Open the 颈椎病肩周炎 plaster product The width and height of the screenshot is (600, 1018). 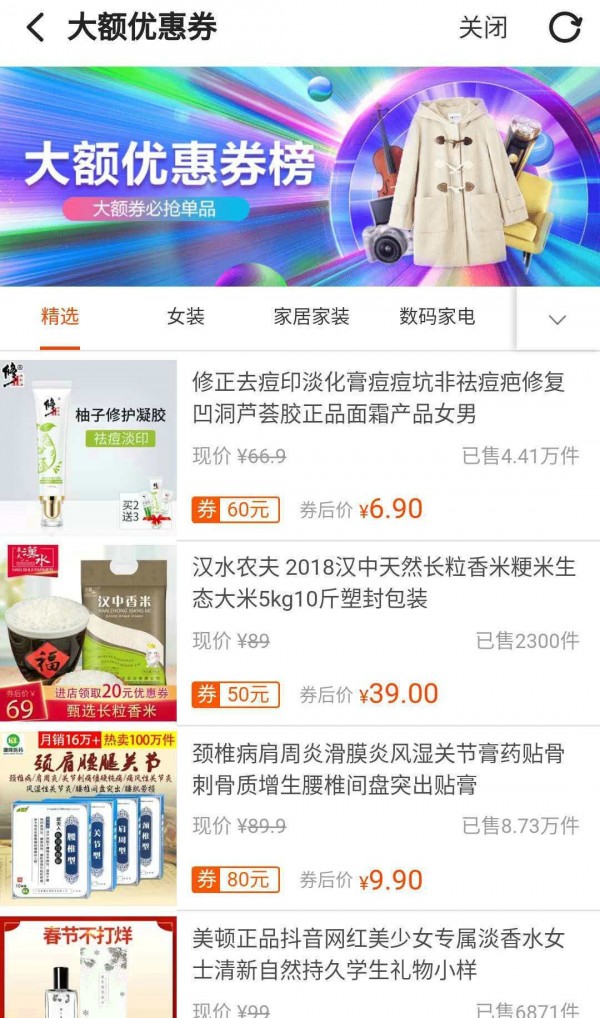380,769
